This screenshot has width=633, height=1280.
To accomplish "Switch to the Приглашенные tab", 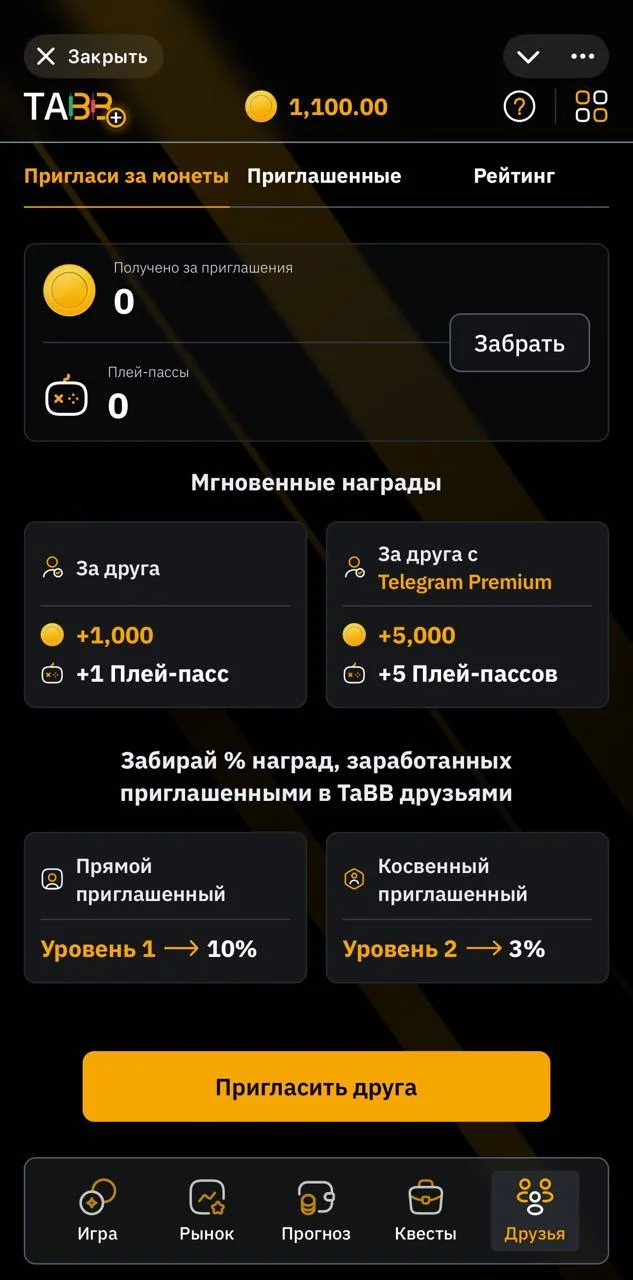I will 324,176.
